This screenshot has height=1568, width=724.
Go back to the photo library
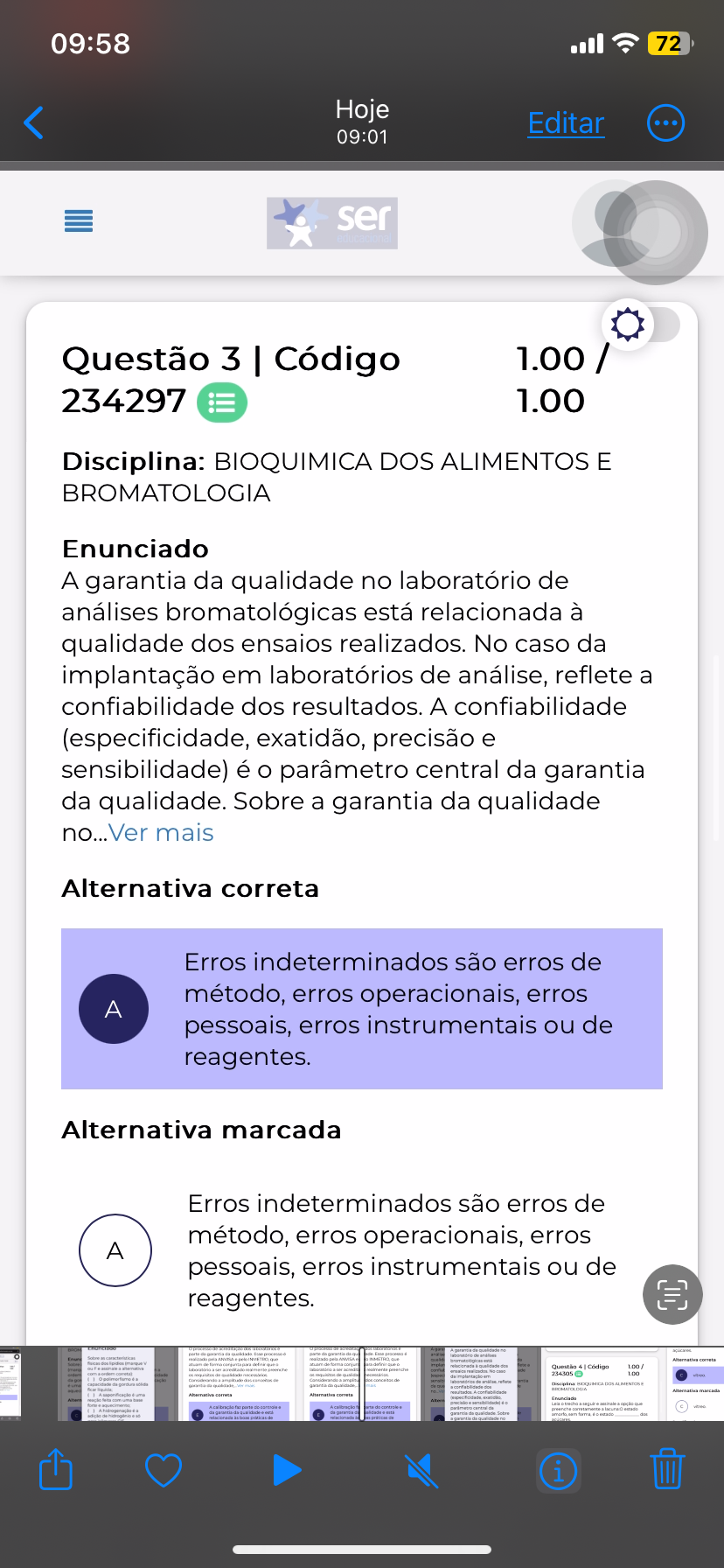(x=34, y=122)
